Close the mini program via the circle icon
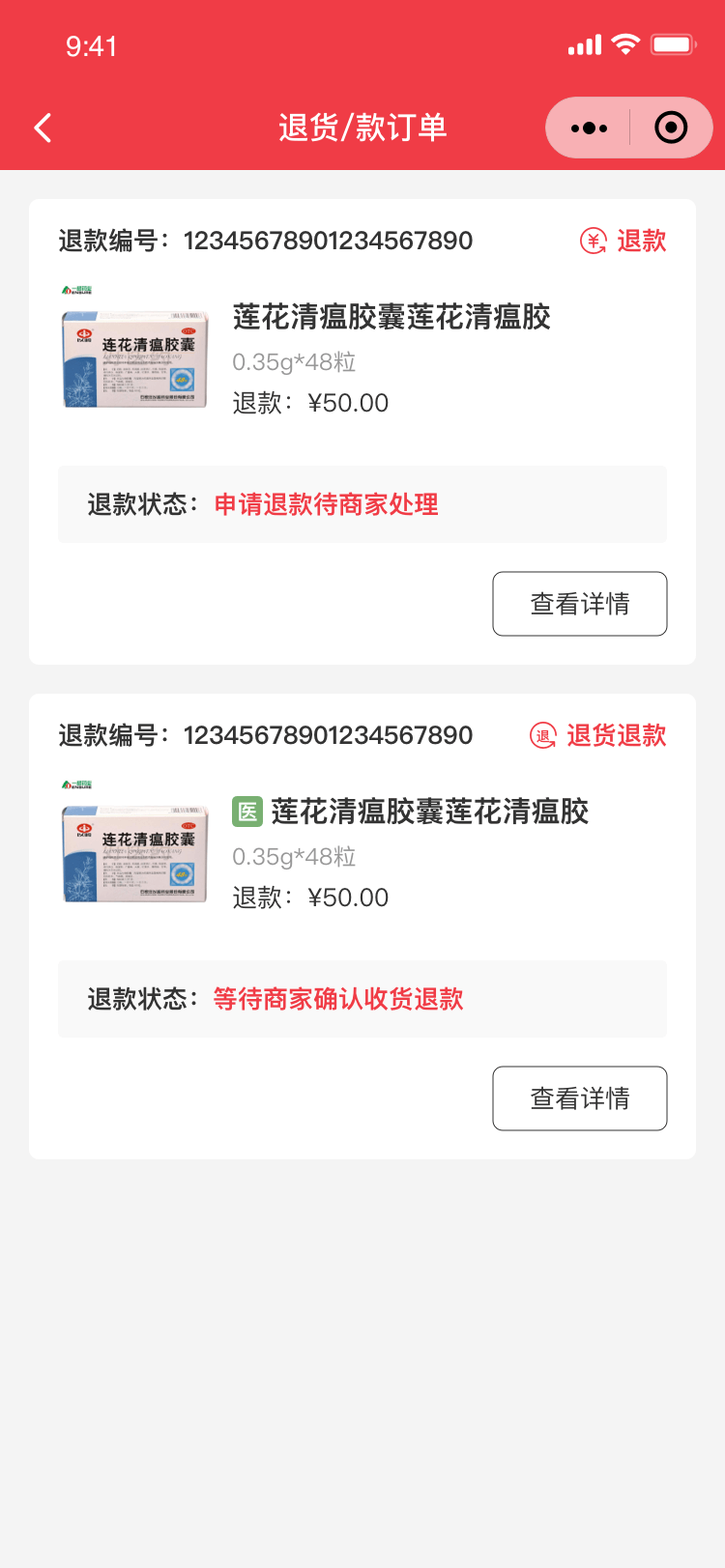 coord(671,128)
